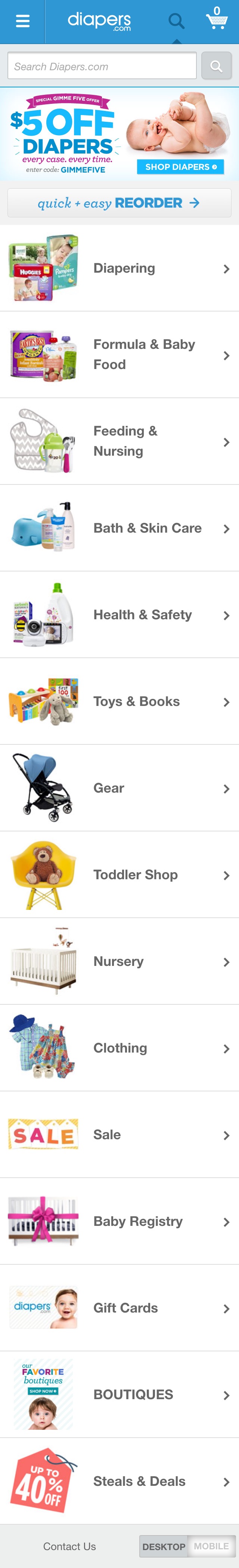Select Feeding & Nursing category
Image resolution: width=239 pixels, height=1568 pixels.
point(119,441)
